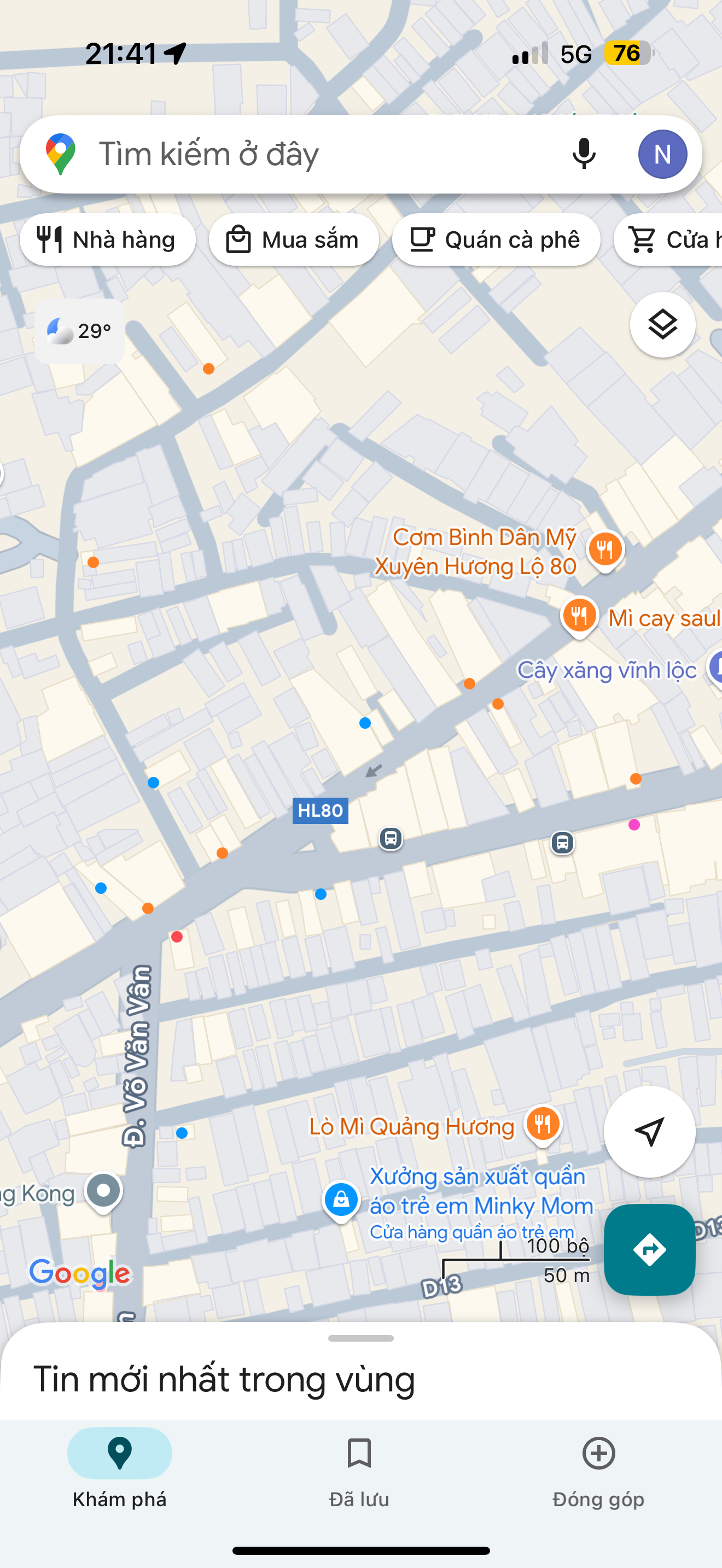
Task: Filter by Nhà hàng chip
Action: pyautogui.click(x=108, y=240)
